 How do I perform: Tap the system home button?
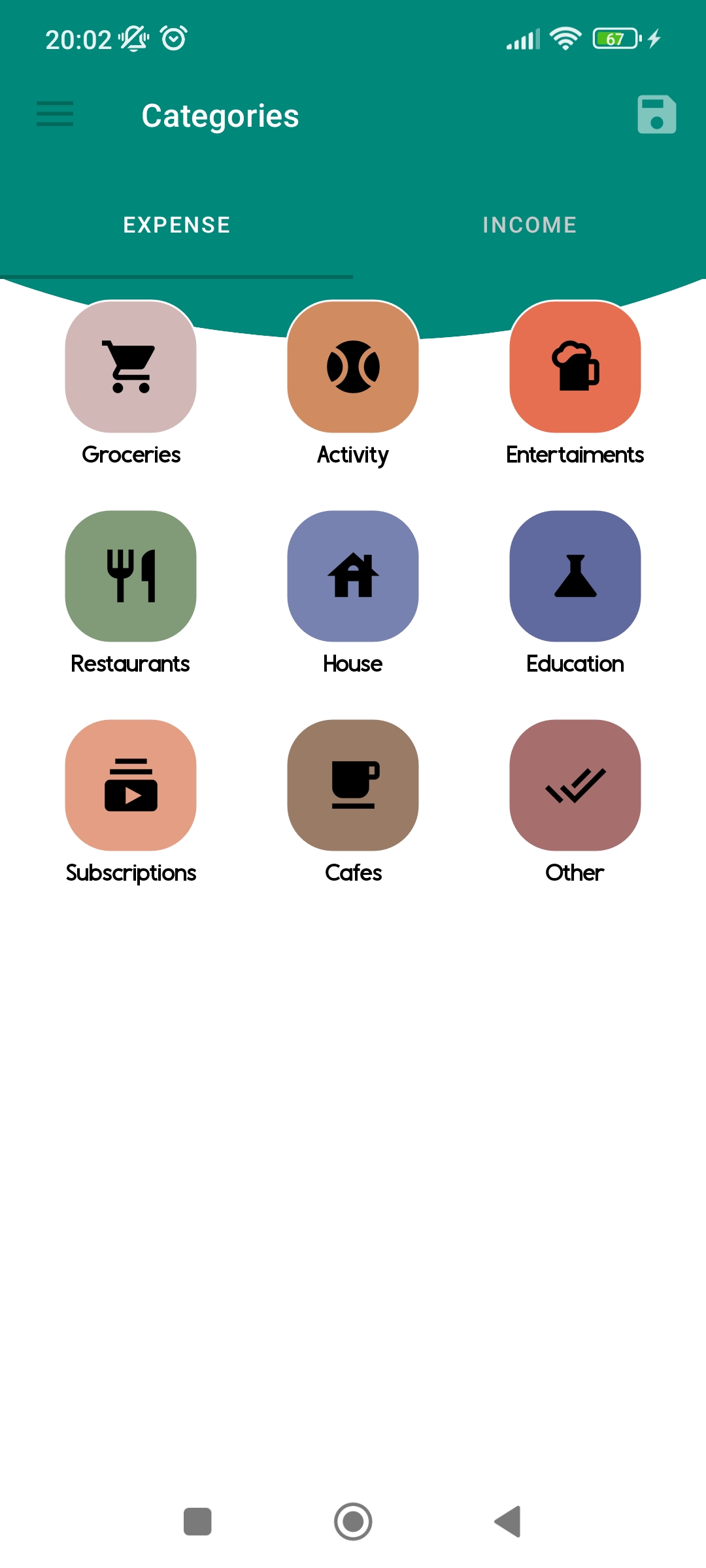click(353, 1522)
